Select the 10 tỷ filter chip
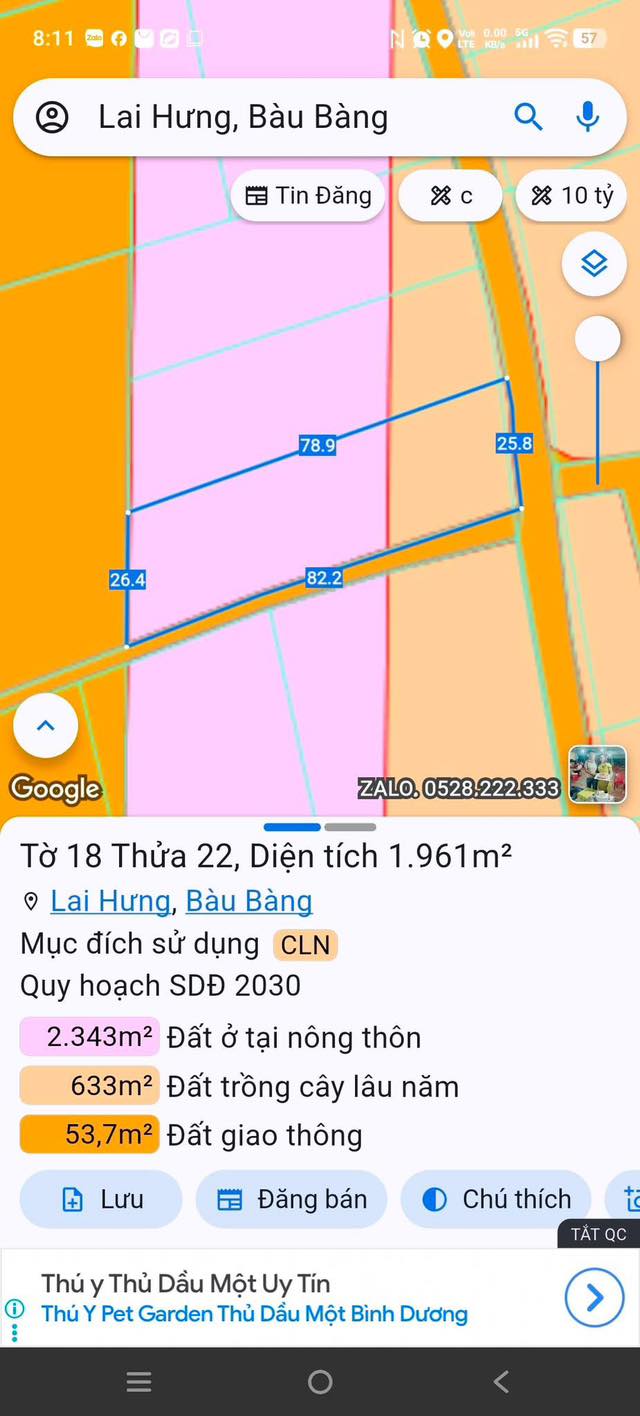This screenshot has width=640, height=1416. (x=573, y=196)
